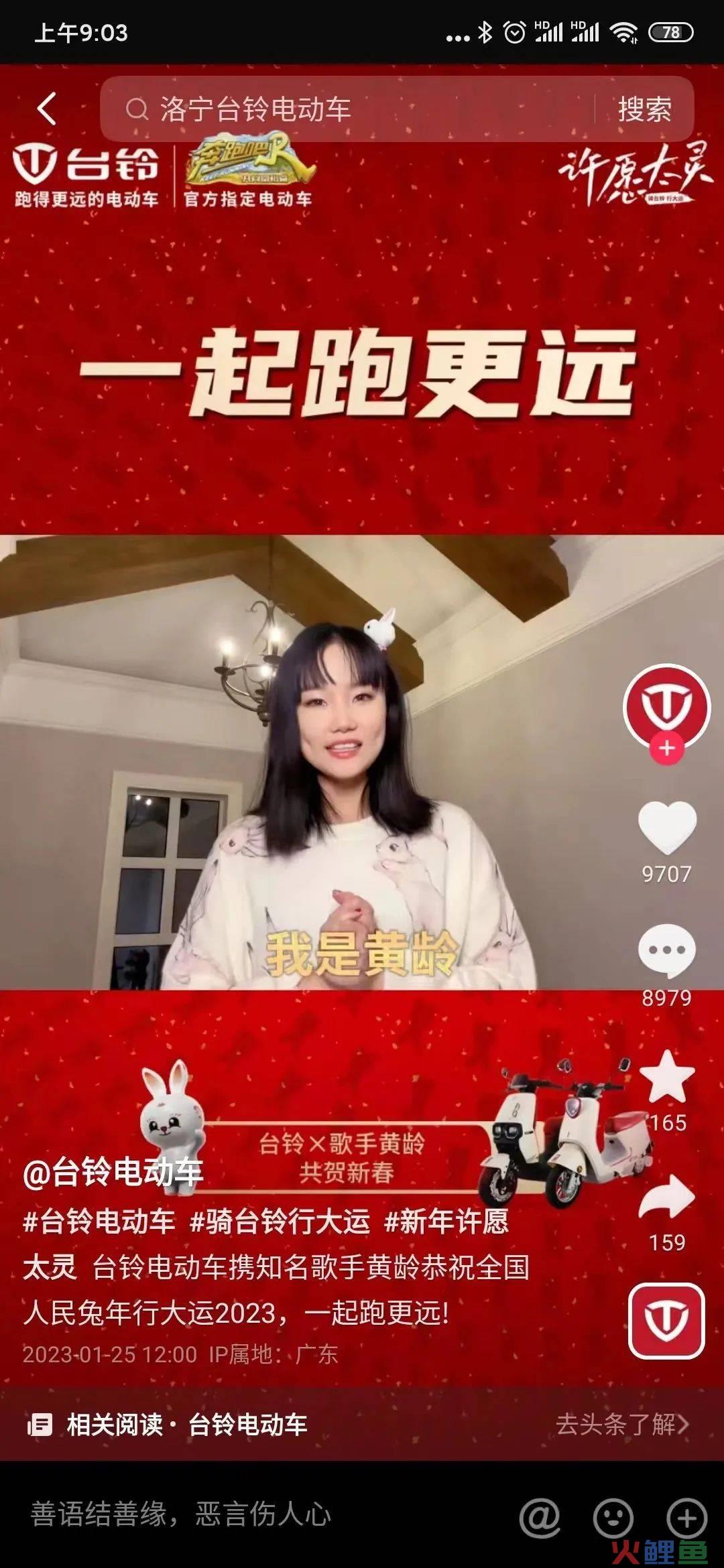The height and width of the screenshot is (1568, 724).
Task: Open hashtag #骑台铃行大运
Action: [280, 1222]
